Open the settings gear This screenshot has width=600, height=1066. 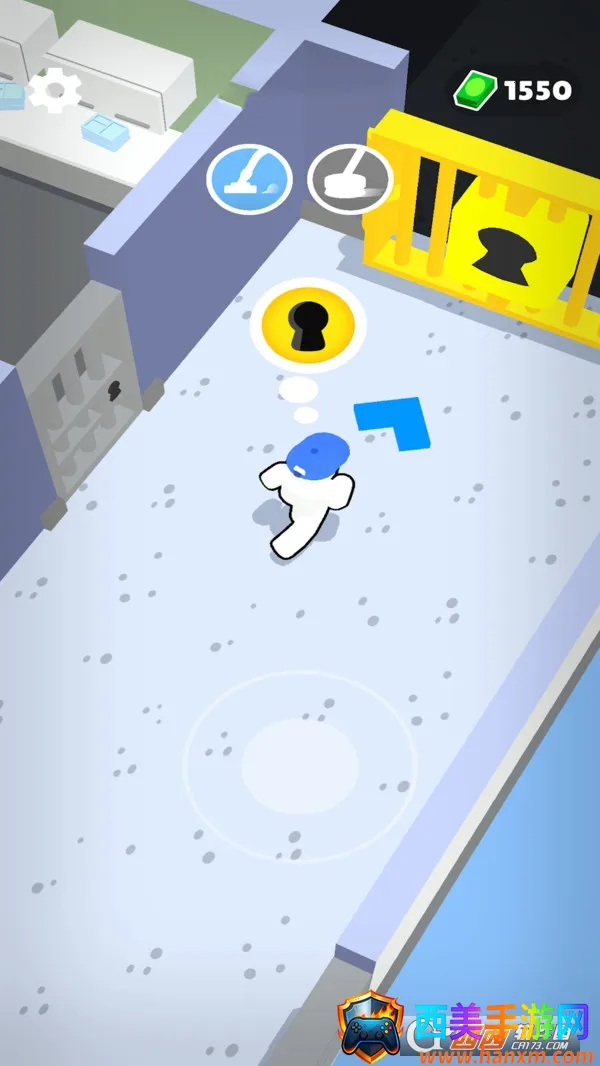(x=54, y=91)
